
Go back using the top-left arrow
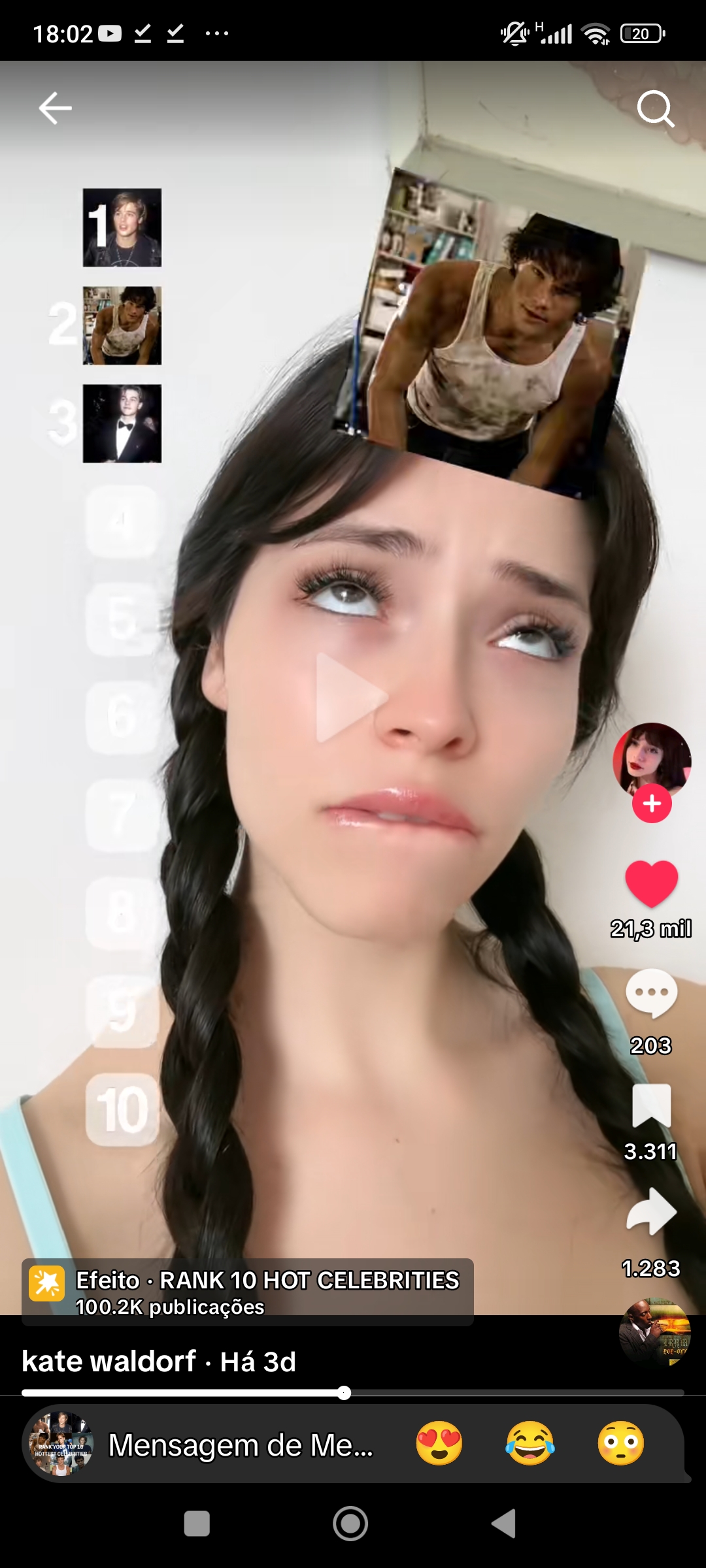click(x=55, y=108)
